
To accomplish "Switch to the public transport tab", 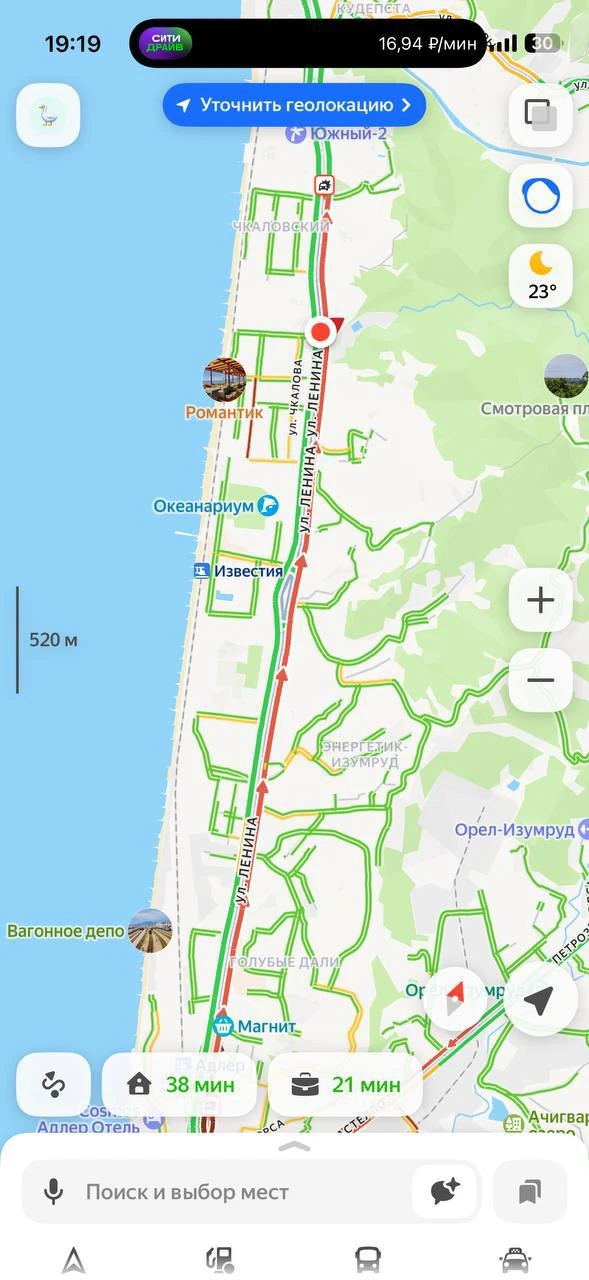I will (x=368, y=1260).
